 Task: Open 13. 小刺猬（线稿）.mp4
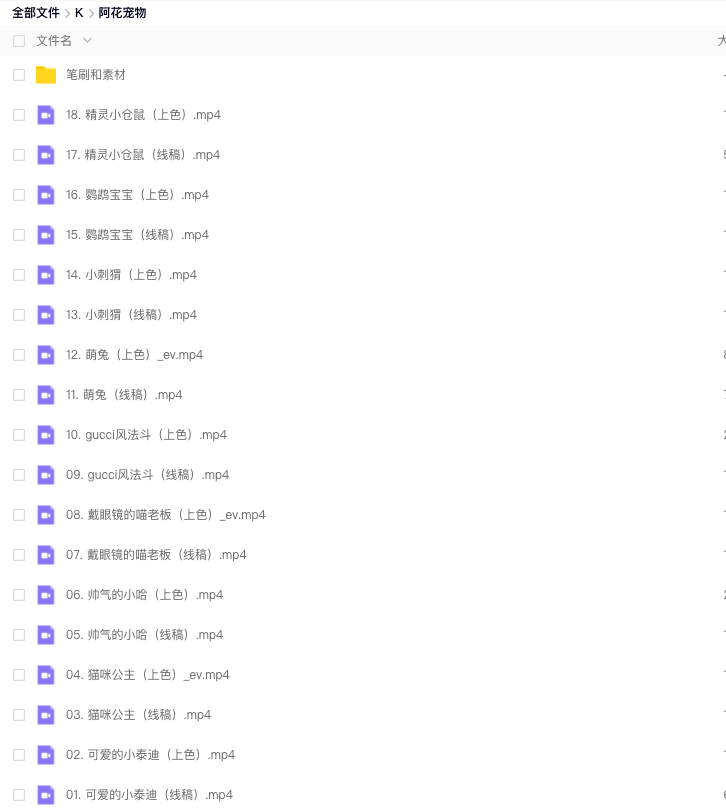131,315
